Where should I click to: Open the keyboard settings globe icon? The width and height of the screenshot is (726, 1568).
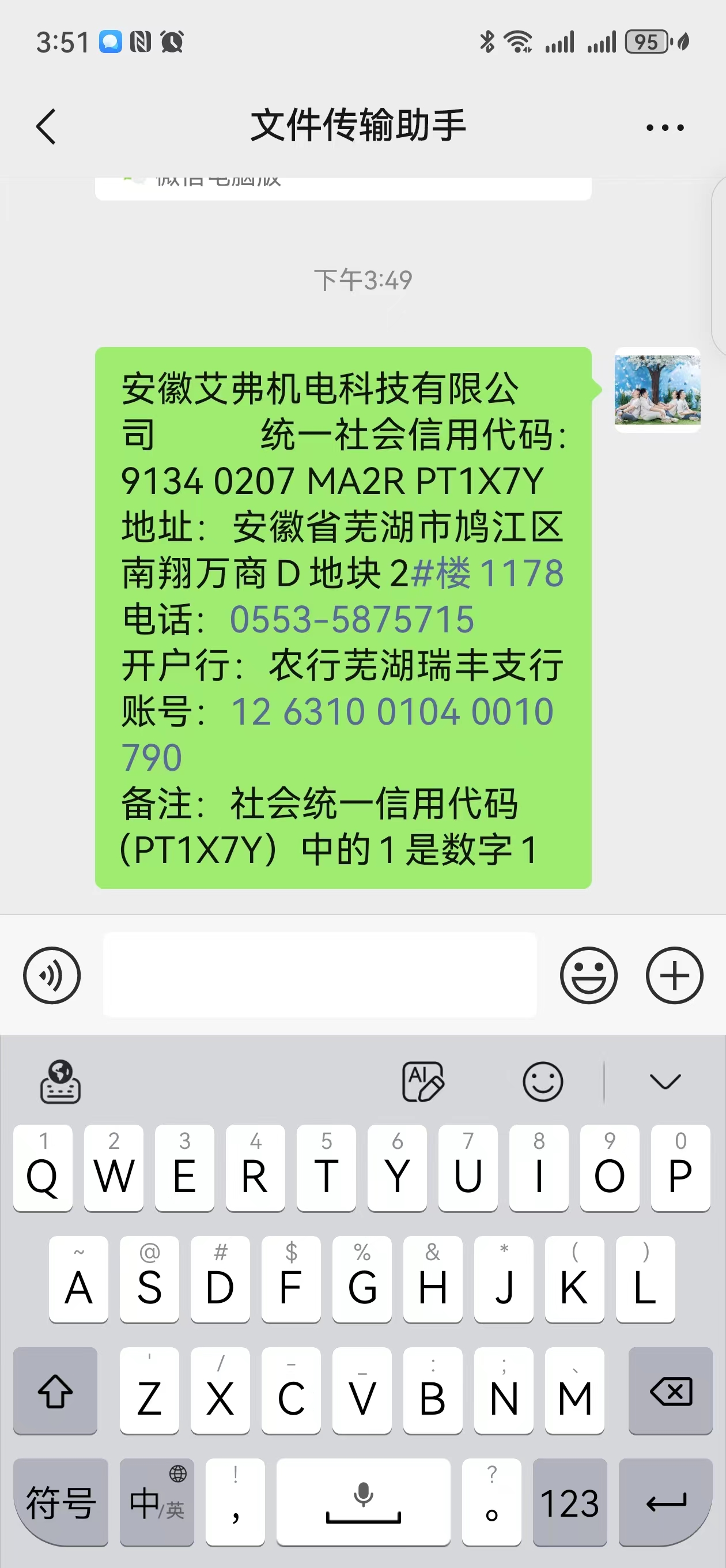click(60, 1081)
